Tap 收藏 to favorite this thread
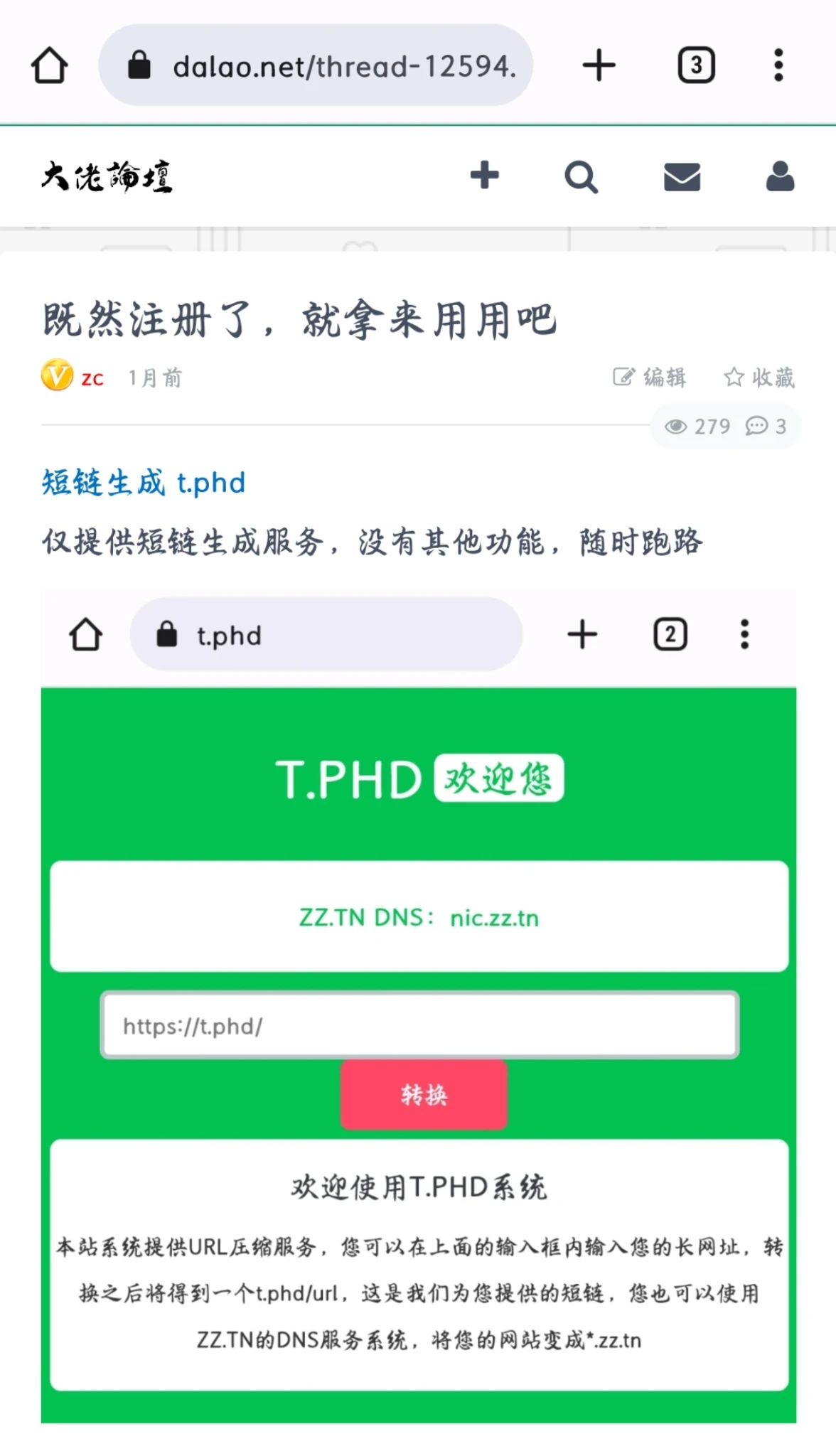 759,377
